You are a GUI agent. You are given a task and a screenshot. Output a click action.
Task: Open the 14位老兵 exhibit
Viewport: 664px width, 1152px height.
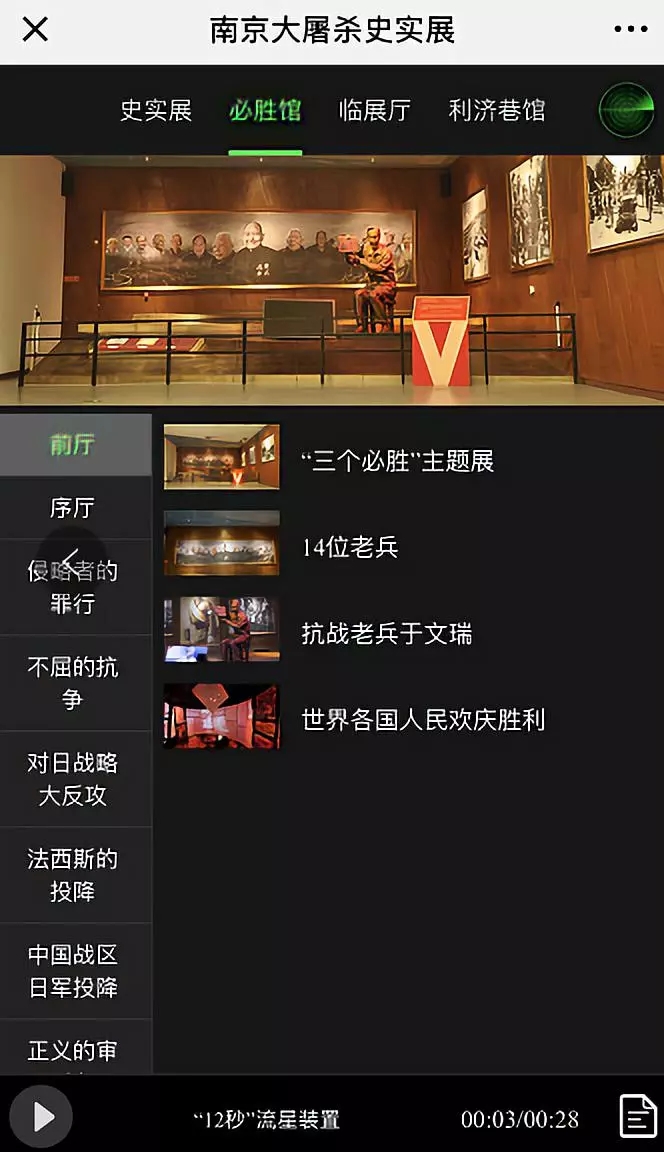point(350,547)
